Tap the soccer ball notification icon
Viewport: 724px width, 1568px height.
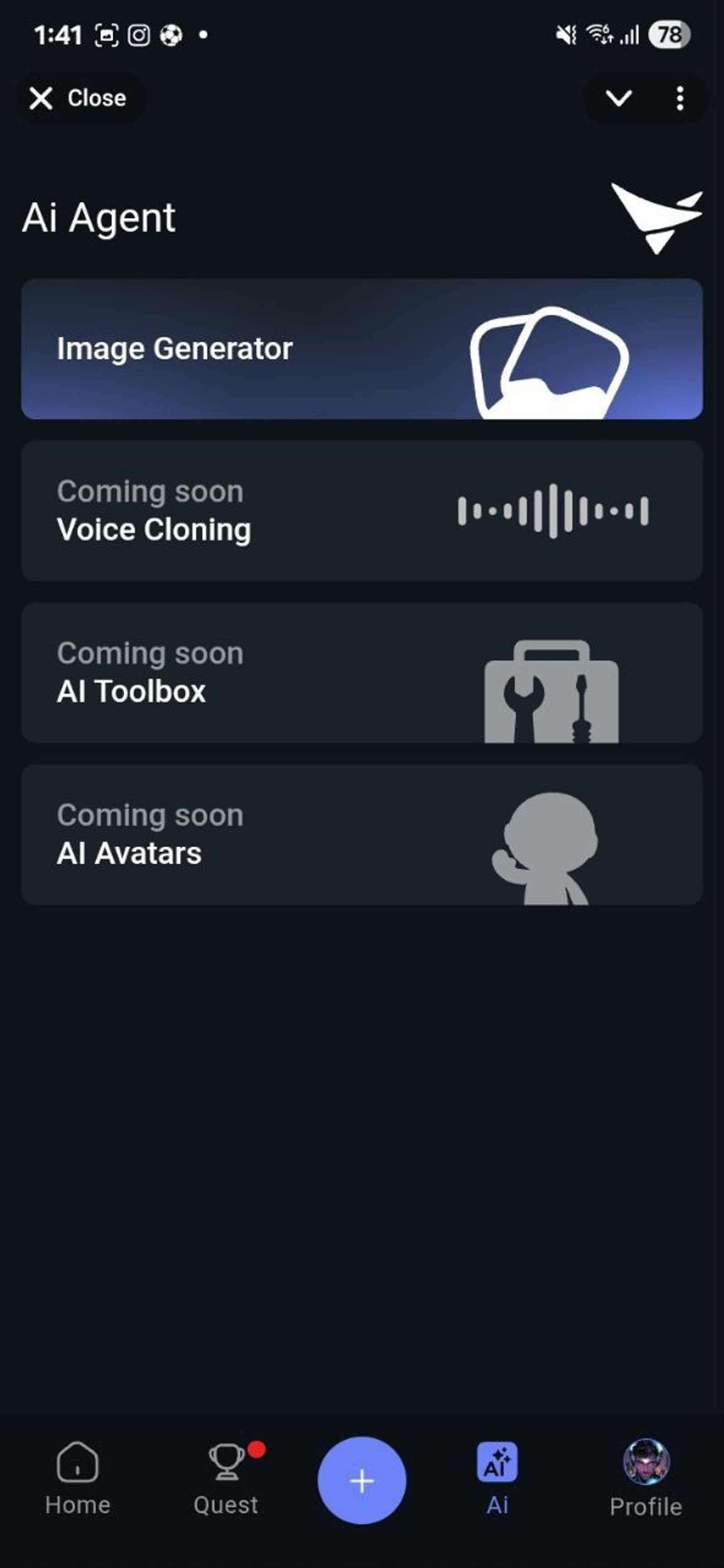click(x=171, y=36)
